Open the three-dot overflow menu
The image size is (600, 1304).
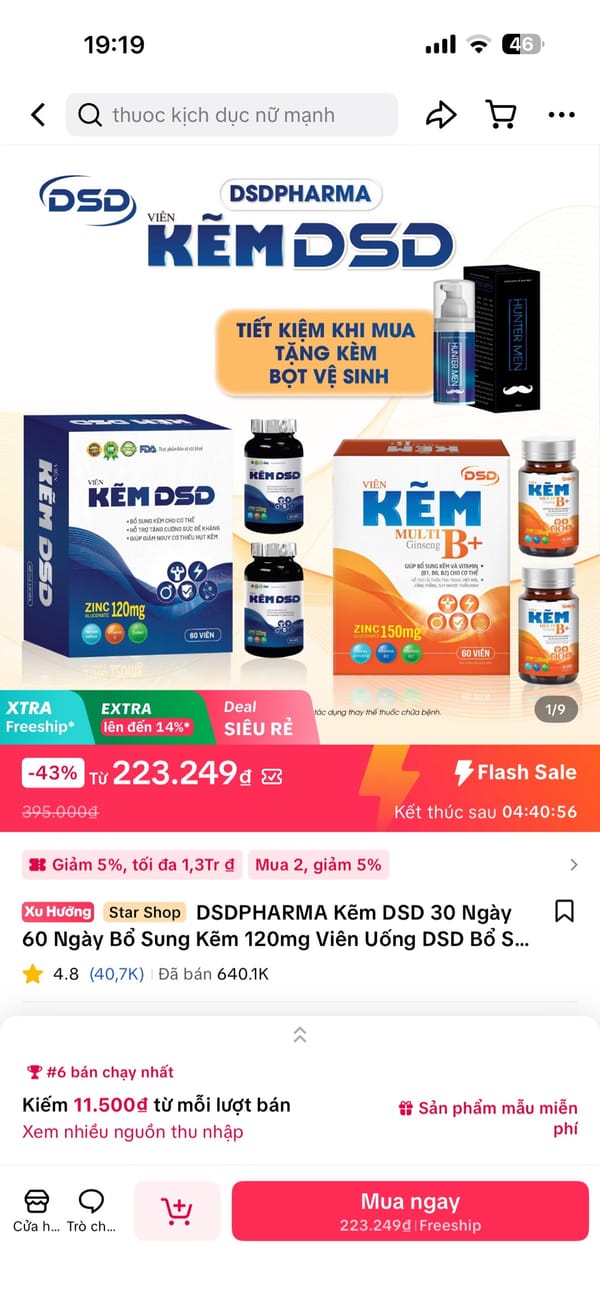click(561, 115)
